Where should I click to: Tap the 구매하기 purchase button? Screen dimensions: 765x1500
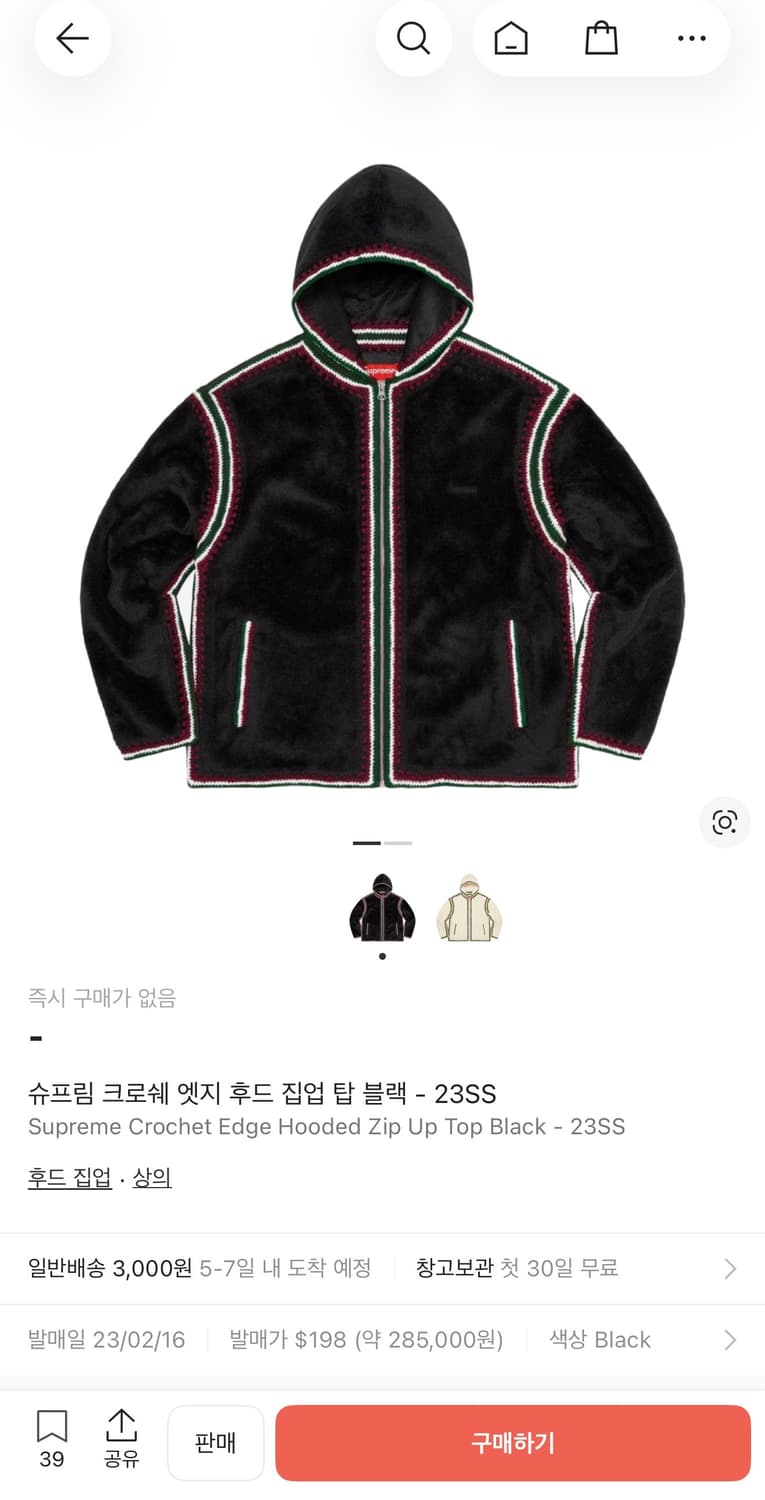pos(512,1442)
